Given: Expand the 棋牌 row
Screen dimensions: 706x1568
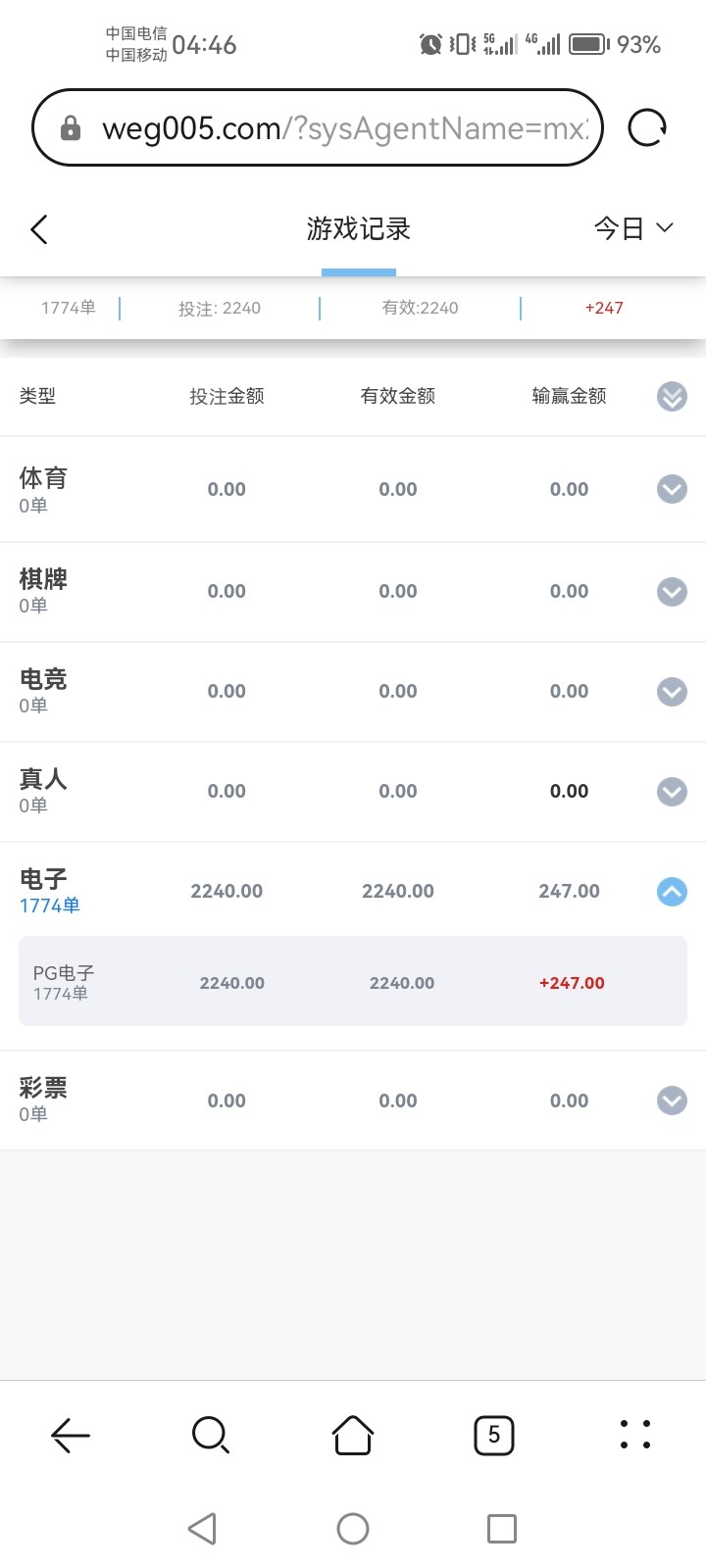Looking at the screenshot, I should [x=672, y=591].
